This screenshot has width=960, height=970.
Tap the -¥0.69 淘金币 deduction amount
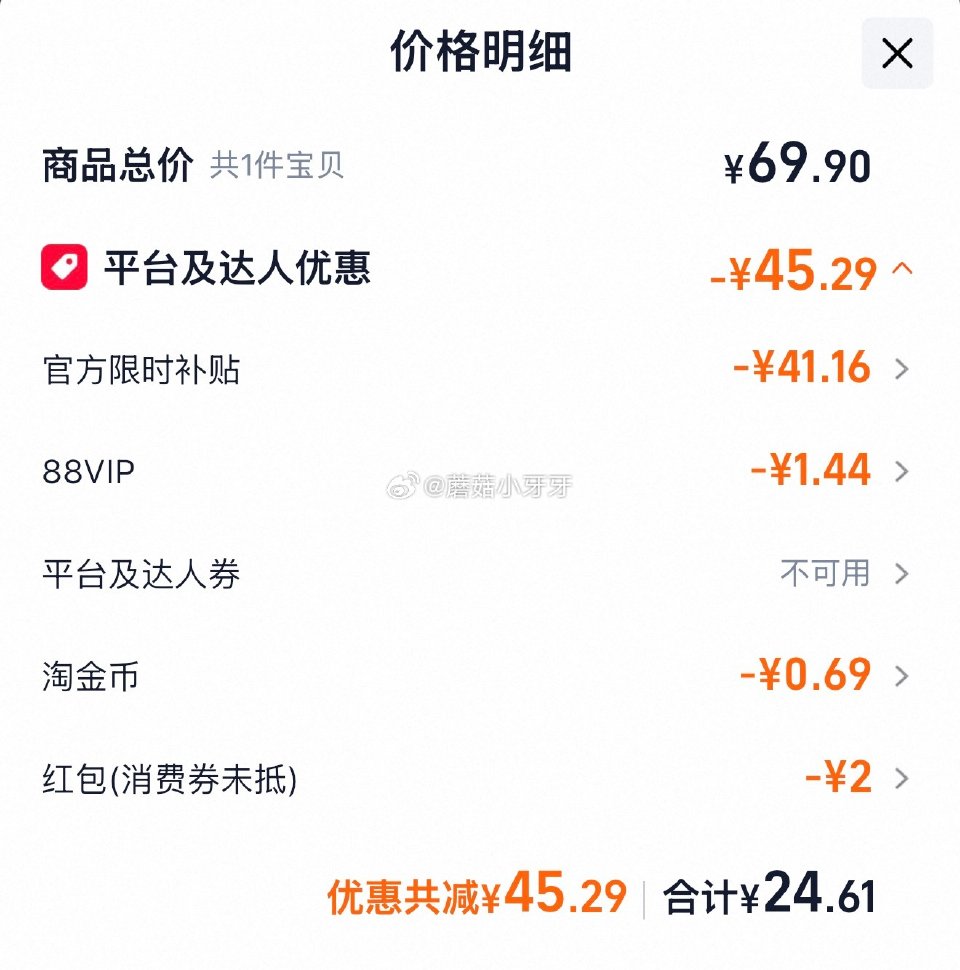(805, 675)
